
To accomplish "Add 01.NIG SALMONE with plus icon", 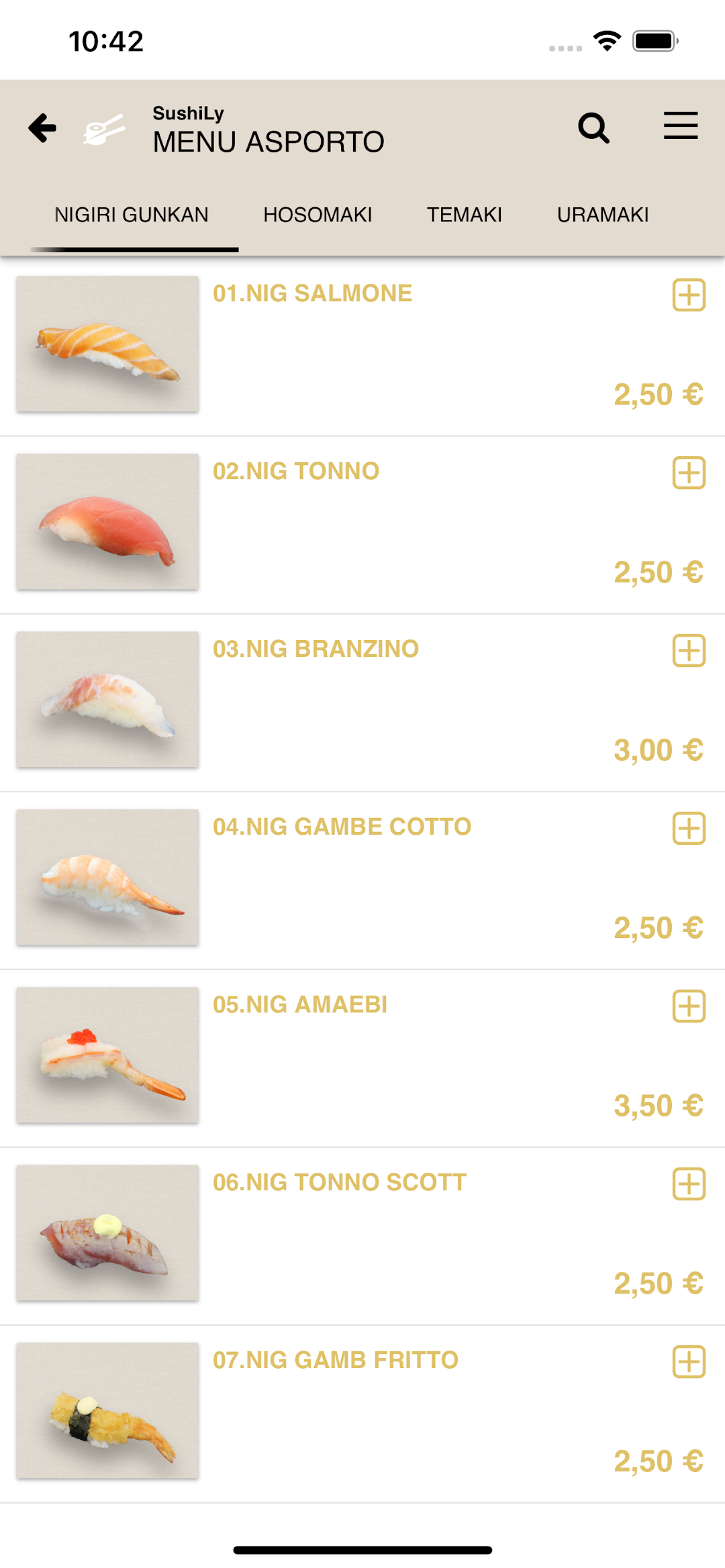I will click(x=689, y=295).
